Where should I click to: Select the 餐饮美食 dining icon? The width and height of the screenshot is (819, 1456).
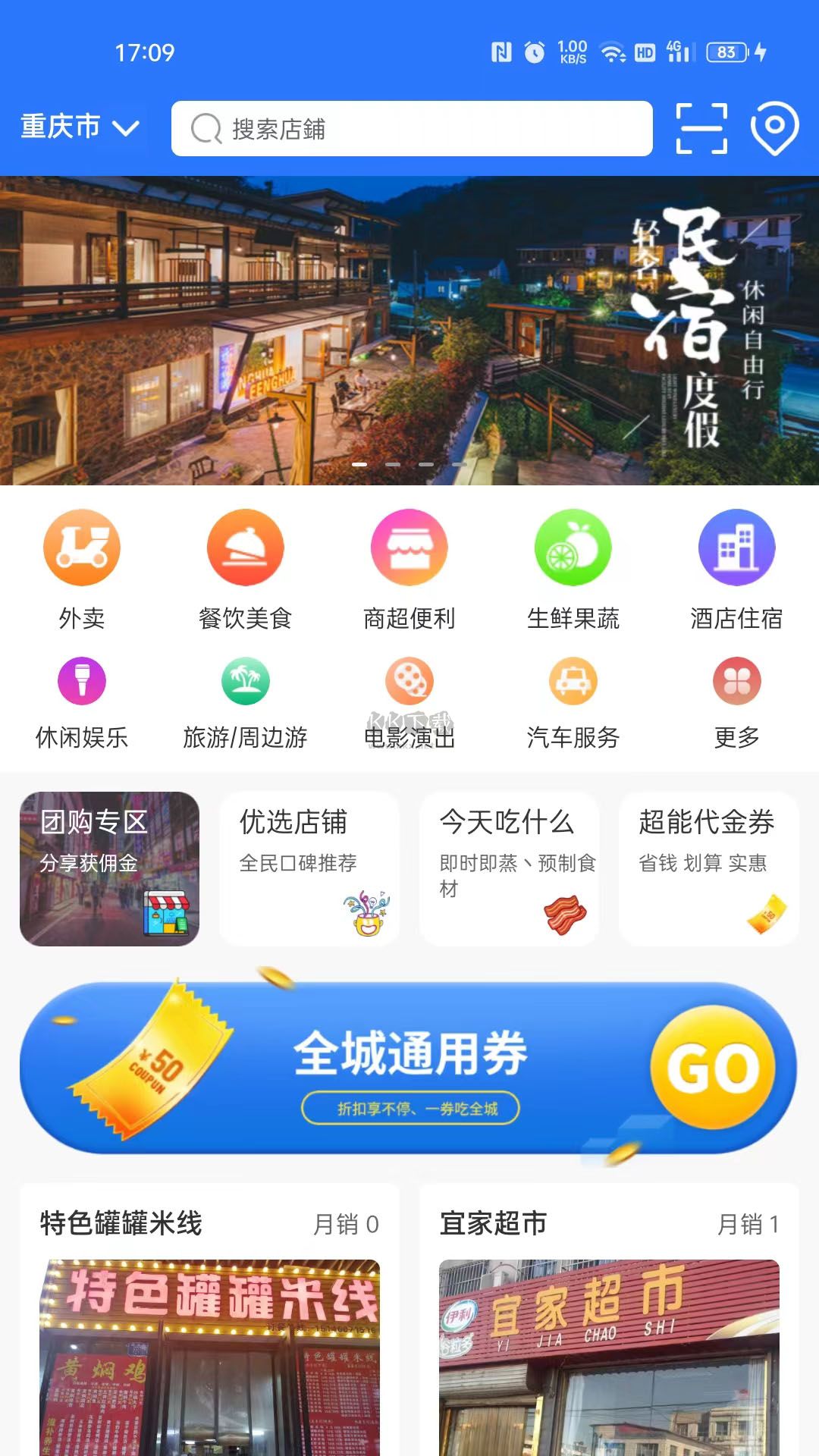245,547
